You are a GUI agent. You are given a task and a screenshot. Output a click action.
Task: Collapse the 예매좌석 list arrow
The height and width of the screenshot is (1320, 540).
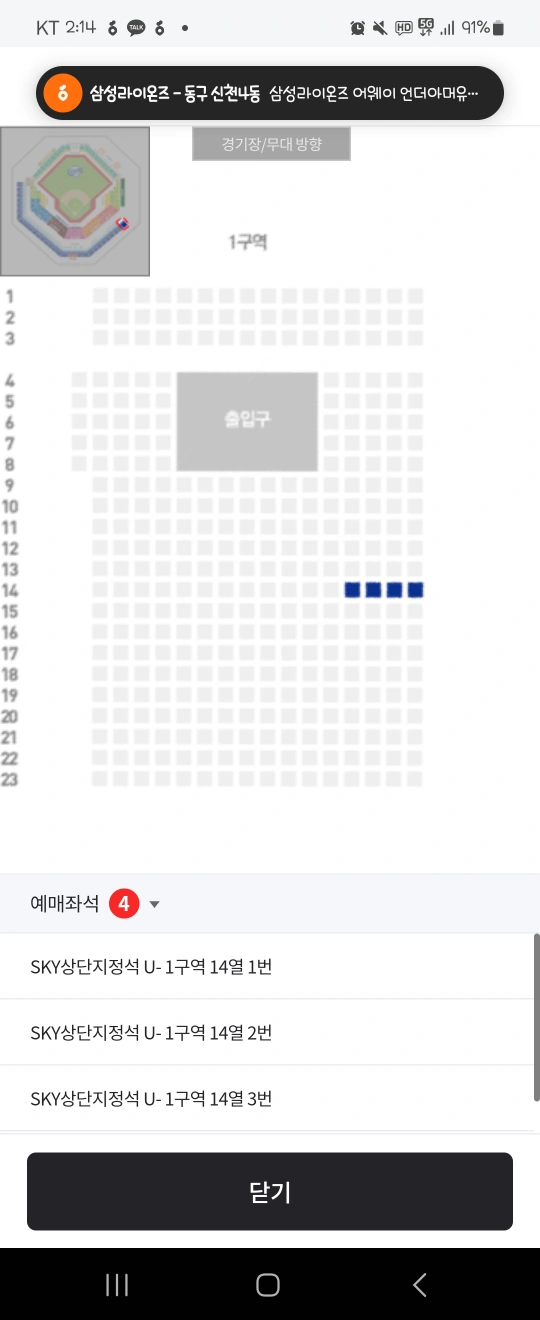coord(154,905)
